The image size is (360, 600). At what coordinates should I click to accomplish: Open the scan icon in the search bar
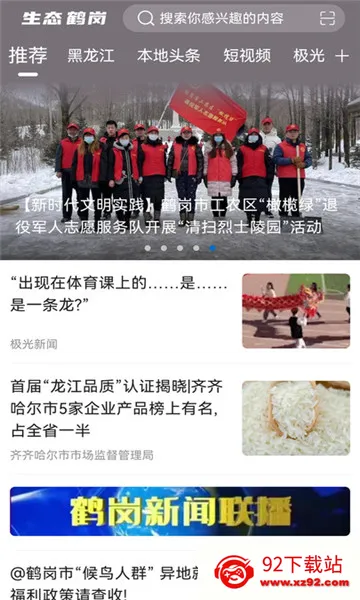coord(327,18)
